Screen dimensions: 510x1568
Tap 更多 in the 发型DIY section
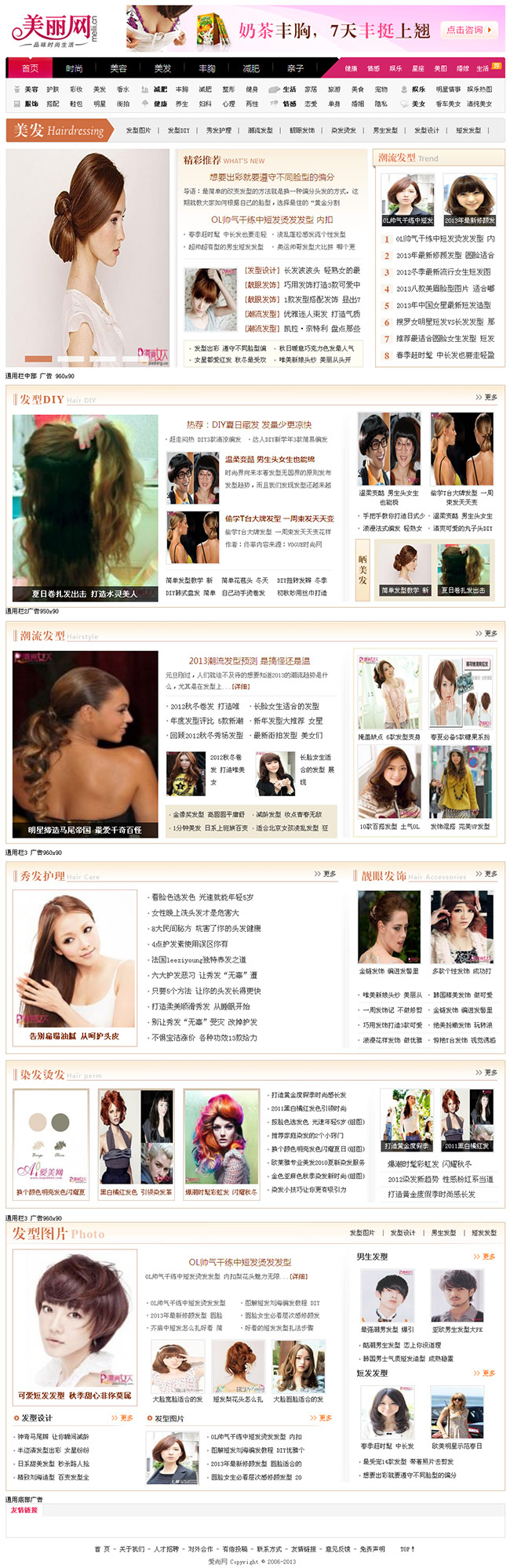[486, 397]
